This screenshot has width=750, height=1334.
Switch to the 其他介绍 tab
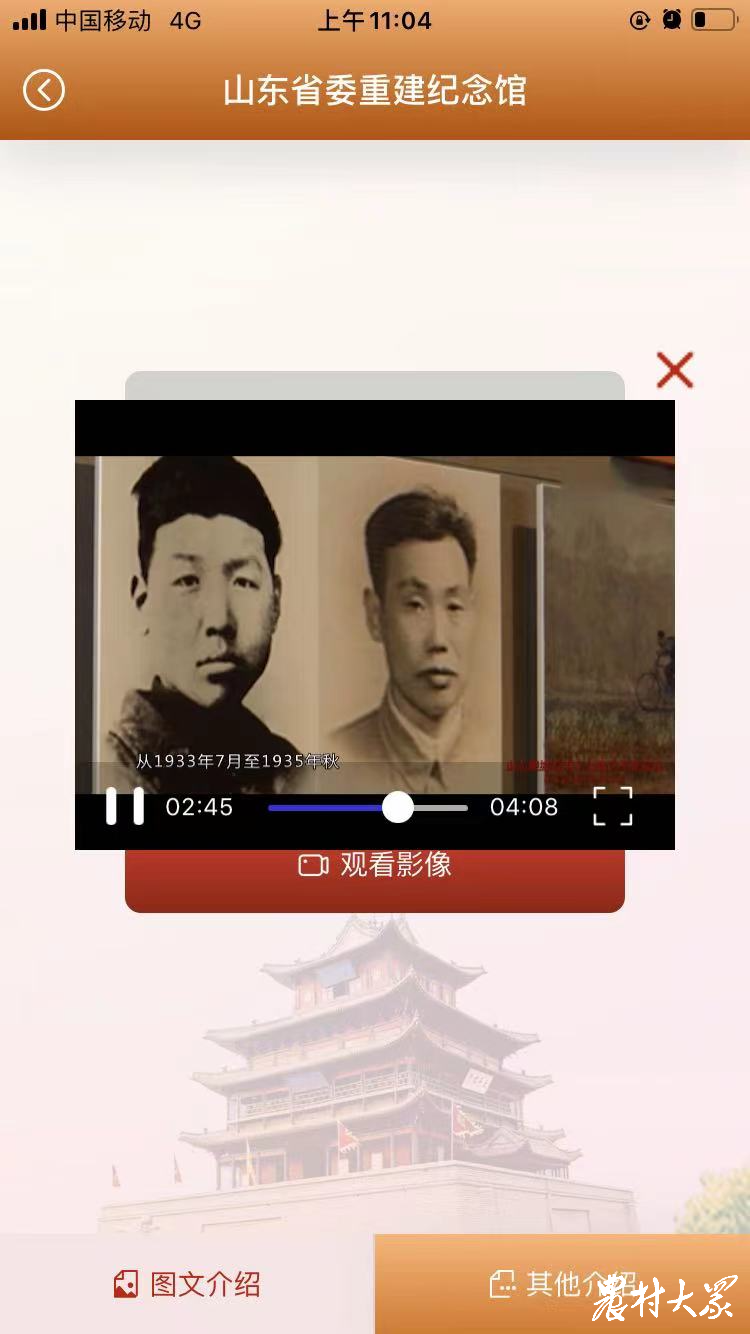562,1284
